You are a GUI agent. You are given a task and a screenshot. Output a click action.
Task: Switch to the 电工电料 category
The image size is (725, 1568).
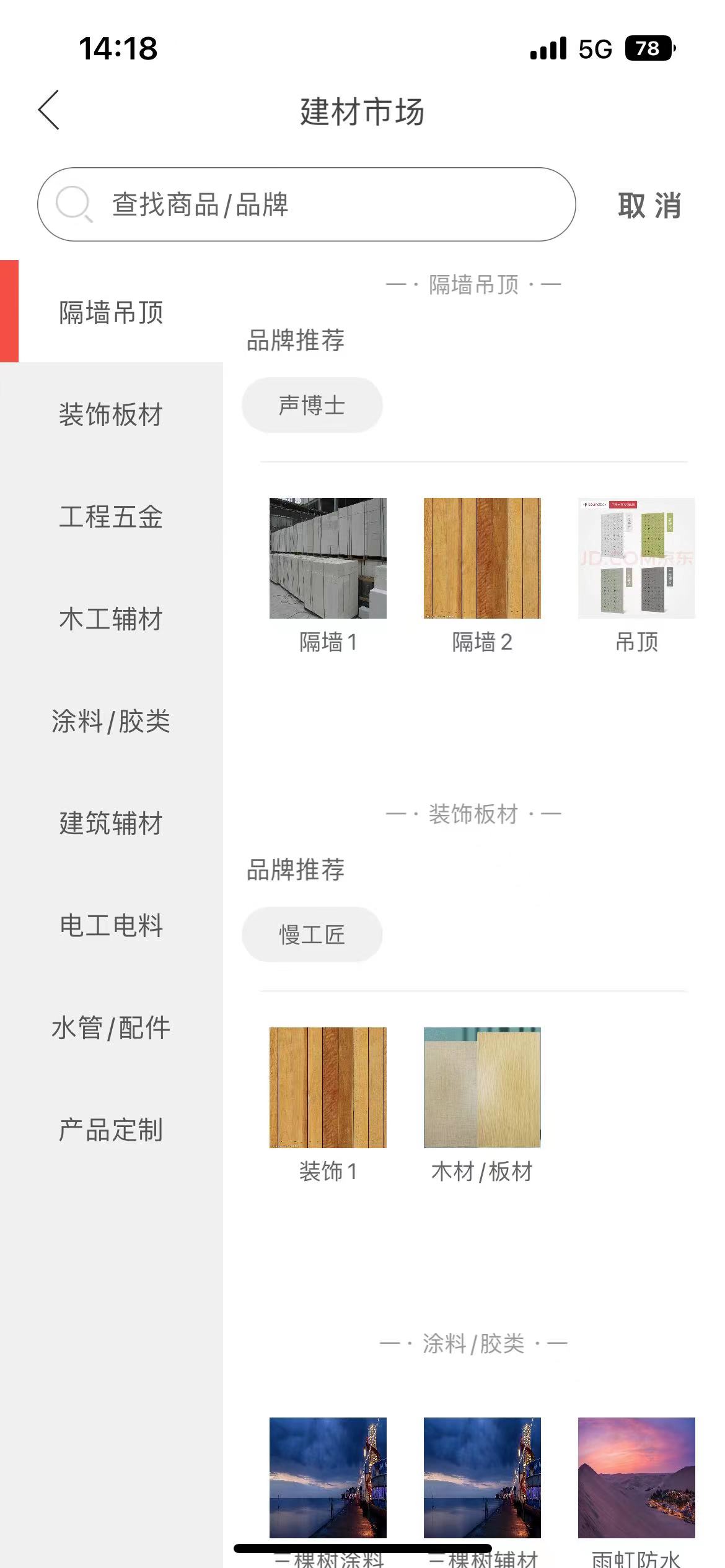tap(112, 925)
